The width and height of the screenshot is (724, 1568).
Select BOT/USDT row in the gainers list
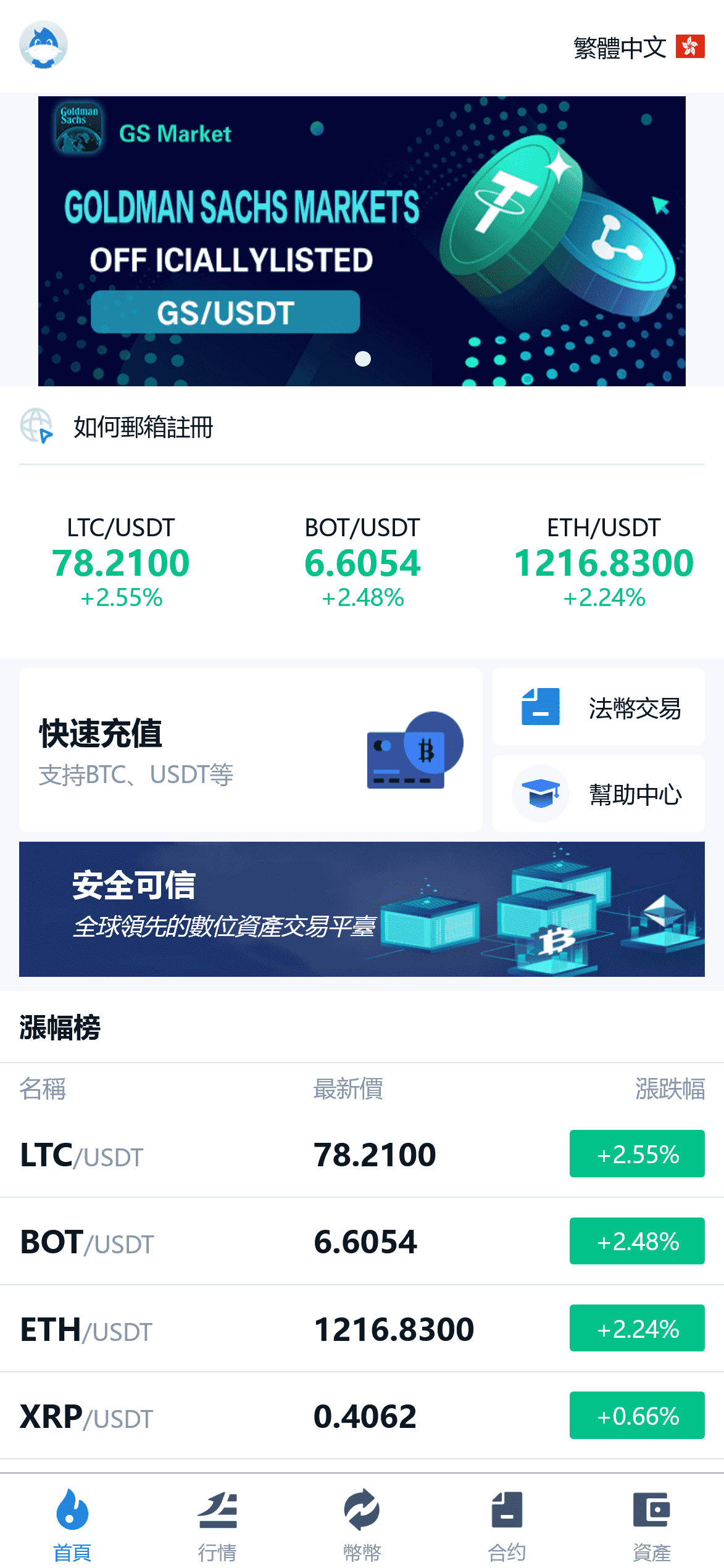pos(362,1241)
